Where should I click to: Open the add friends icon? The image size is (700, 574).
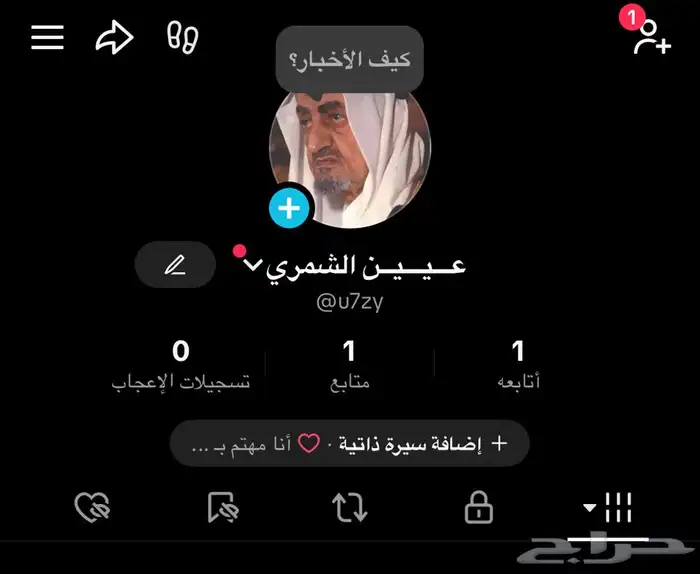pos(650,37)
